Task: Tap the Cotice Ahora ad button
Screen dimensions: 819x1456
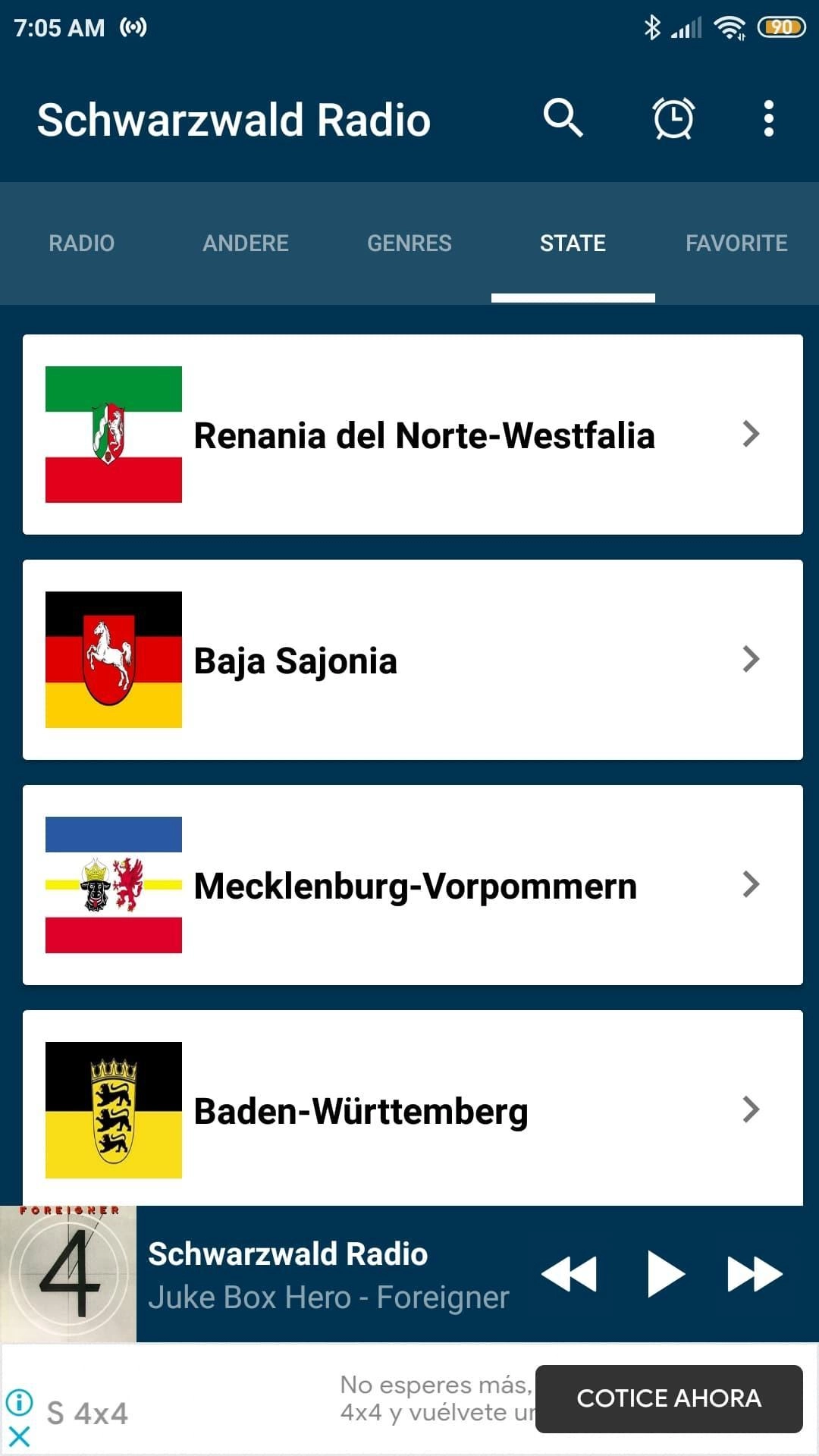Action: click(x=668, y=1398)
